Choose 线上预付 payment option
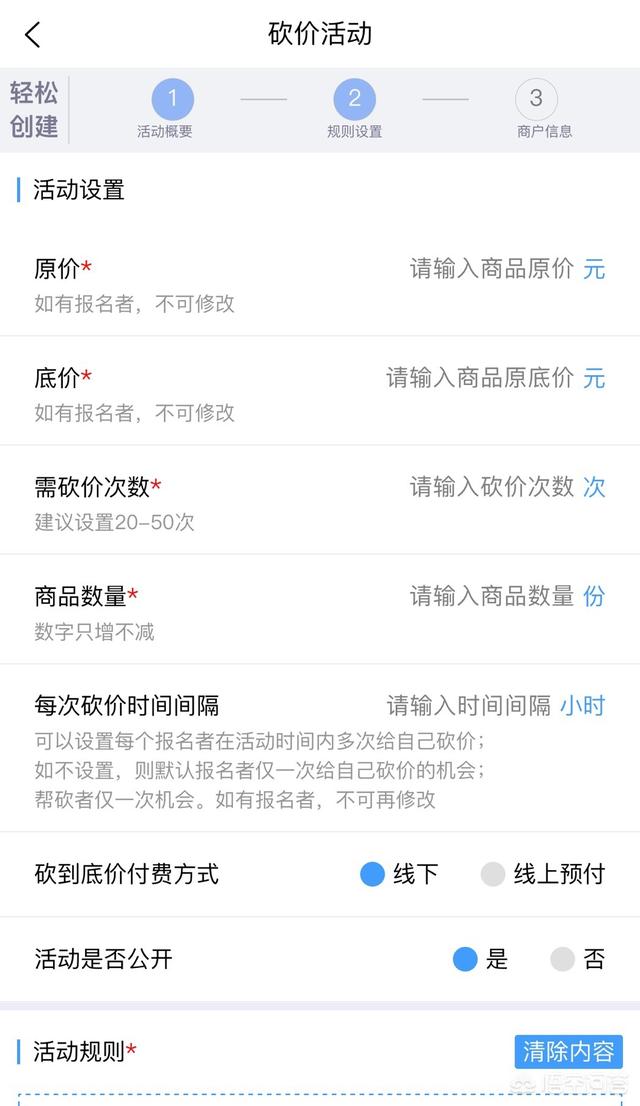Screen dimensions: 640x1106 [x=543, y=874]
